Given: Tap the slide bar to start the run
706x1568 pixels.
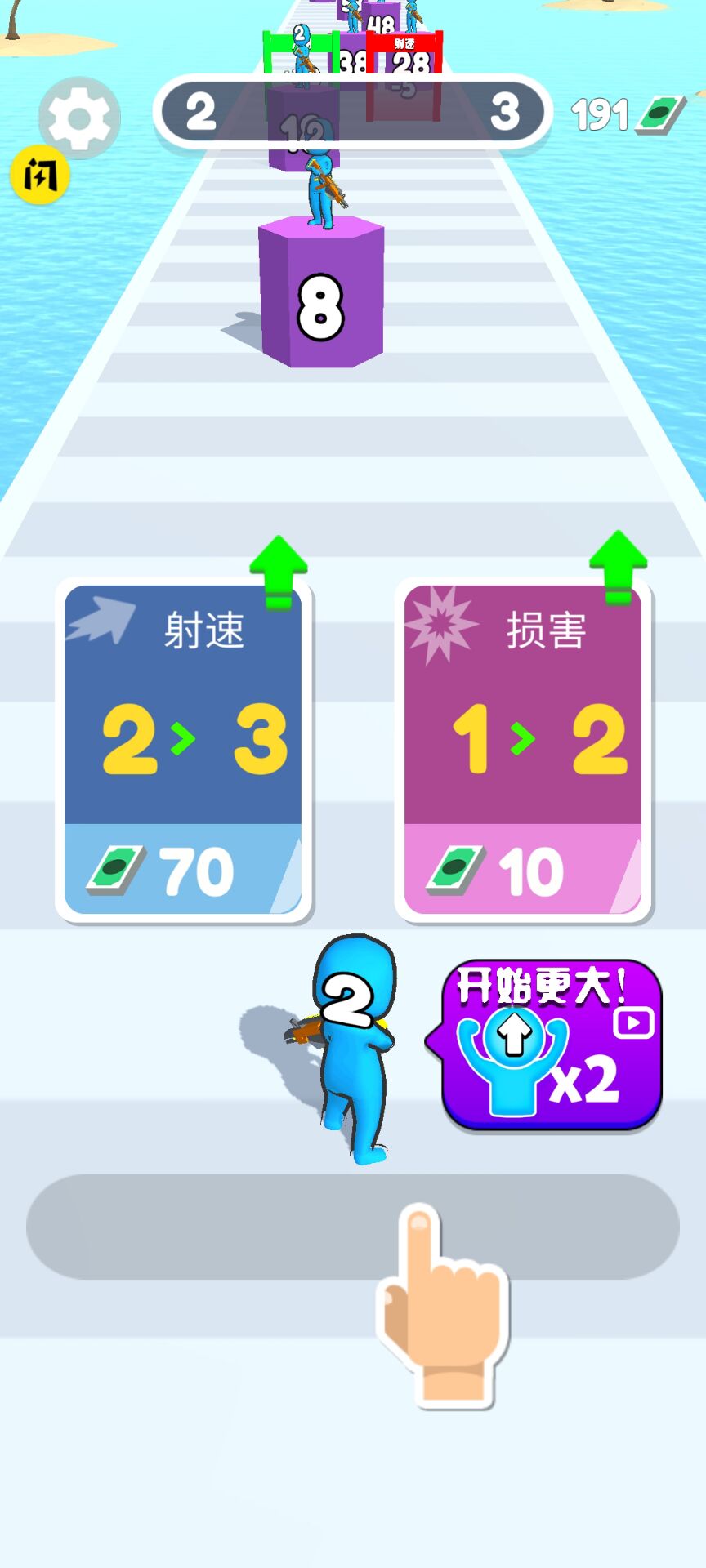Looking at the screenshot, I should point(352,1226).
